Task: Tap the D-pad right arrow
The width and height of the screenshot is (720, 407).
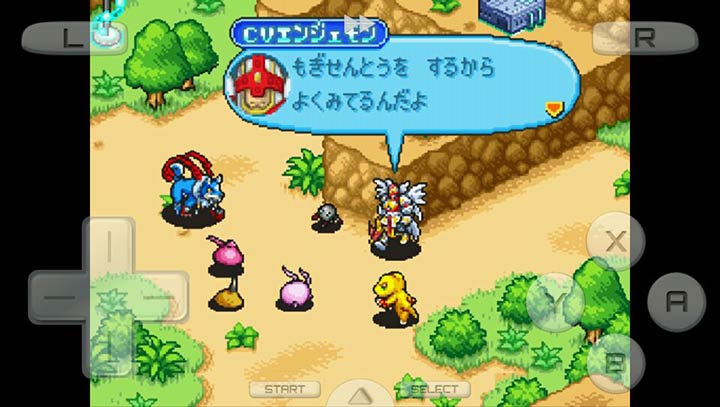Action: click(x=162, y=297)
